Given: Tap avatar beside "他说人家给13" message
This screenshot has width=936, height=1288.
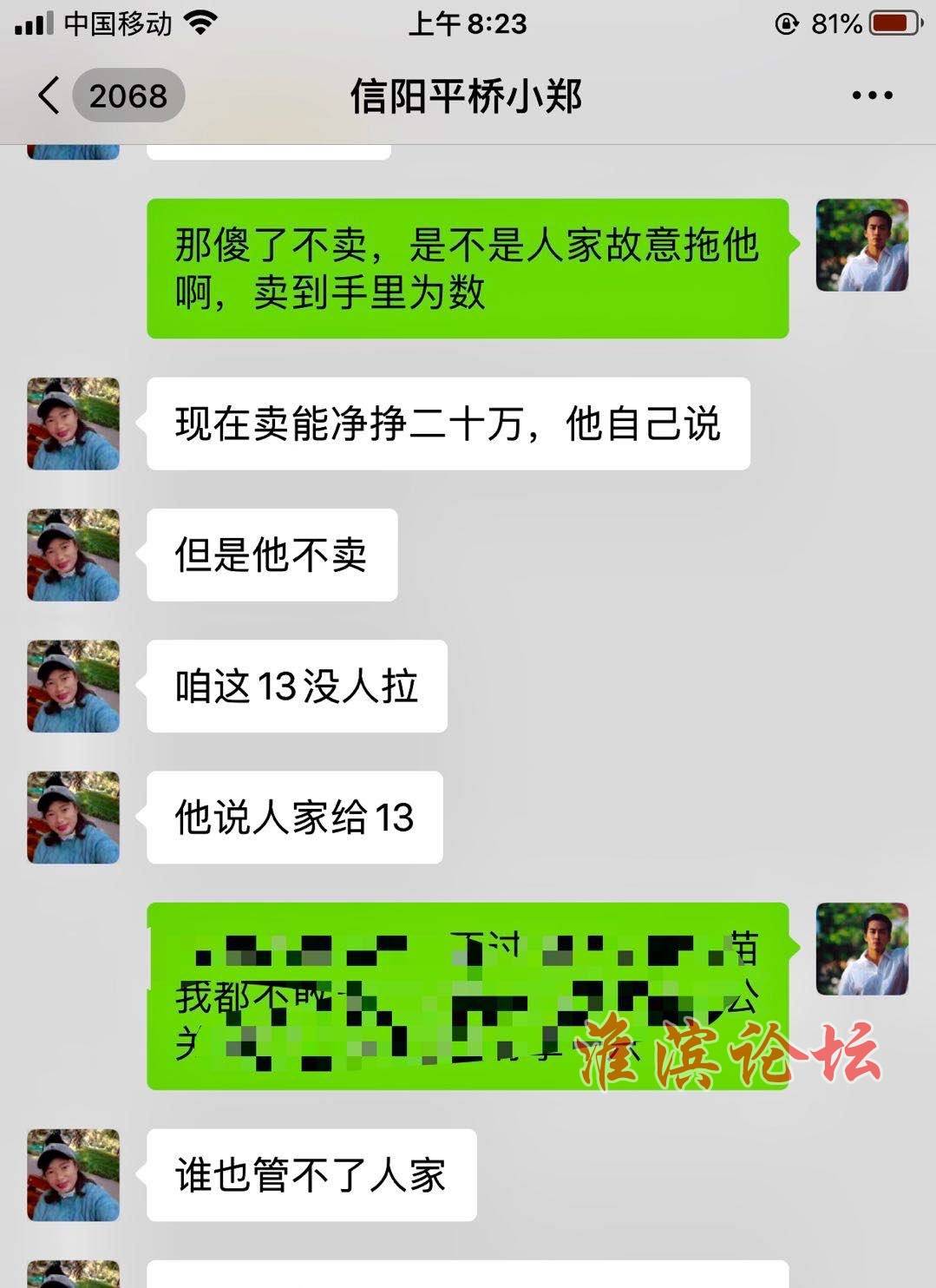Looking at the screenshot, I should 73,817.
